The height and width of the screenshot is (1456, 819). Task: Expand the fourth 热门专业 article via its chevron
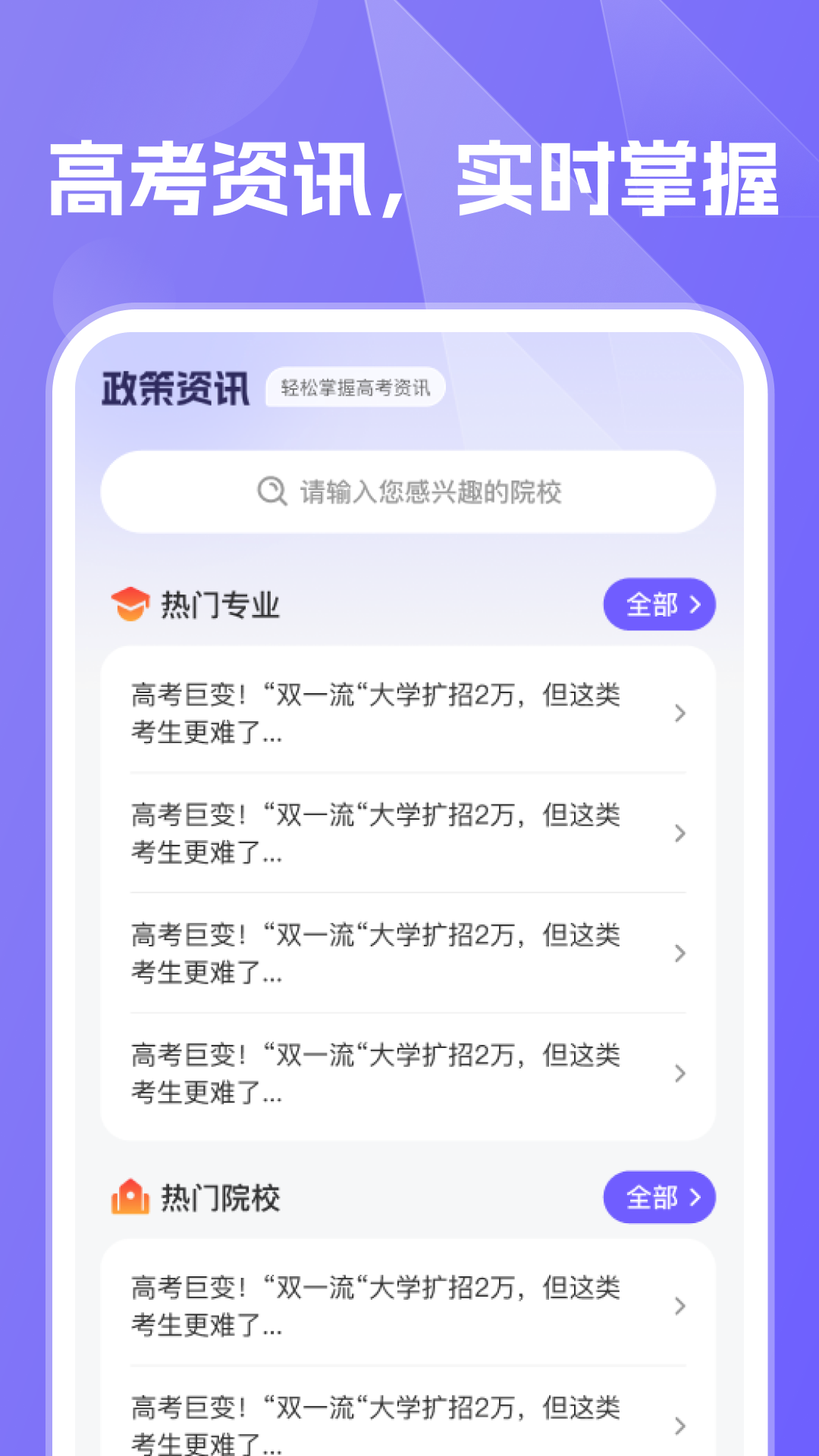[679, 1074]
